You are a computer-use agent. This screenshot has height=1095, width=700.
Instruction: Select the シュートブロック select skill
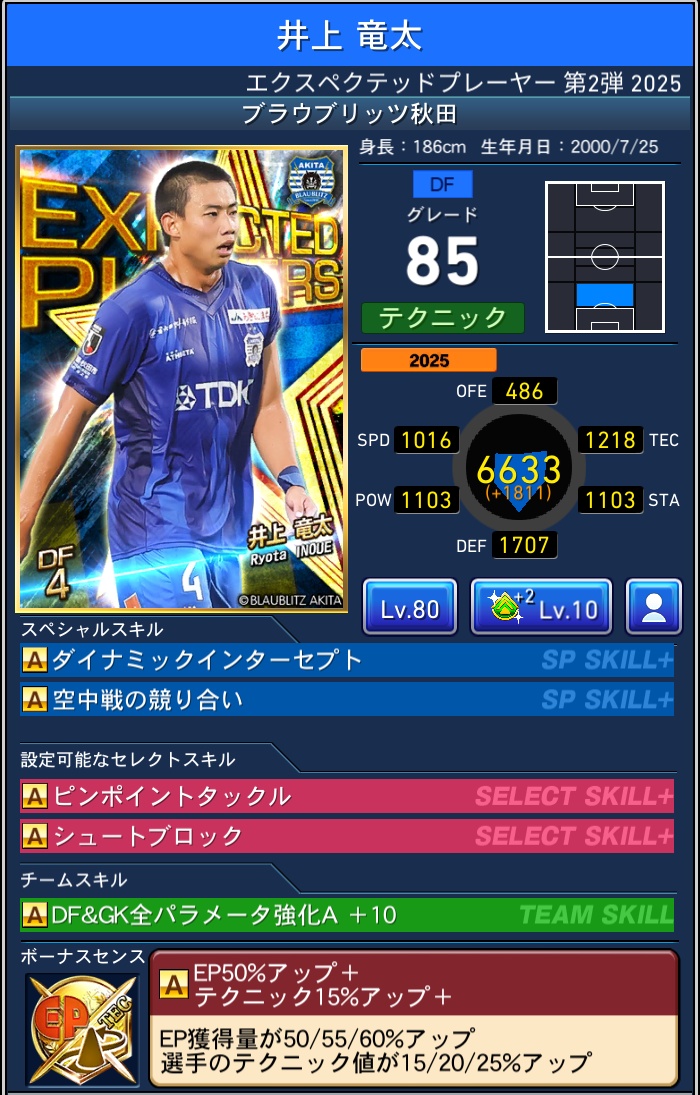pyautogui.click(x=346, y=835)
